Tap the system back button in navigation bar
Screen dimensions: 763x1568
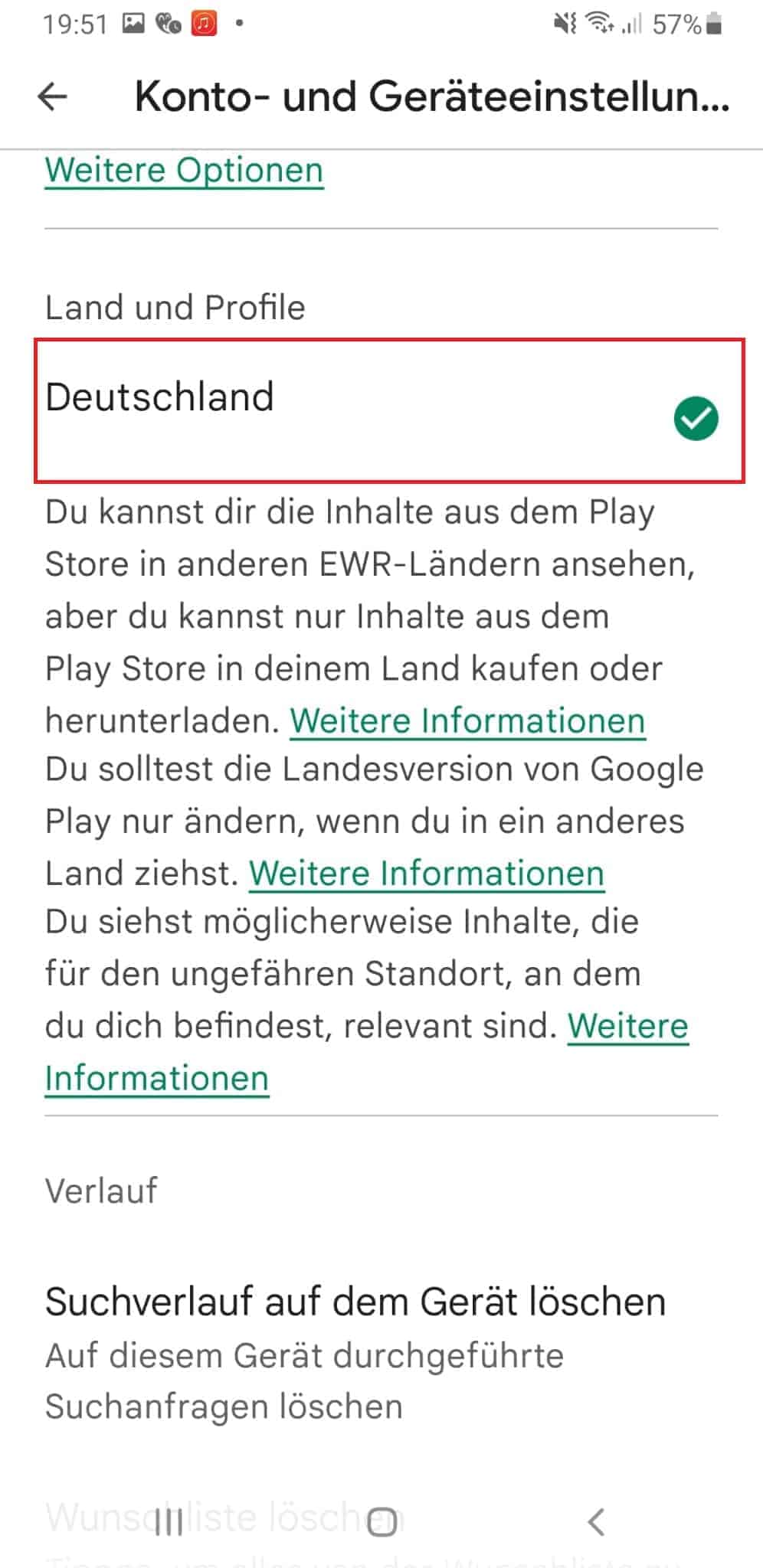point(596,1522)
